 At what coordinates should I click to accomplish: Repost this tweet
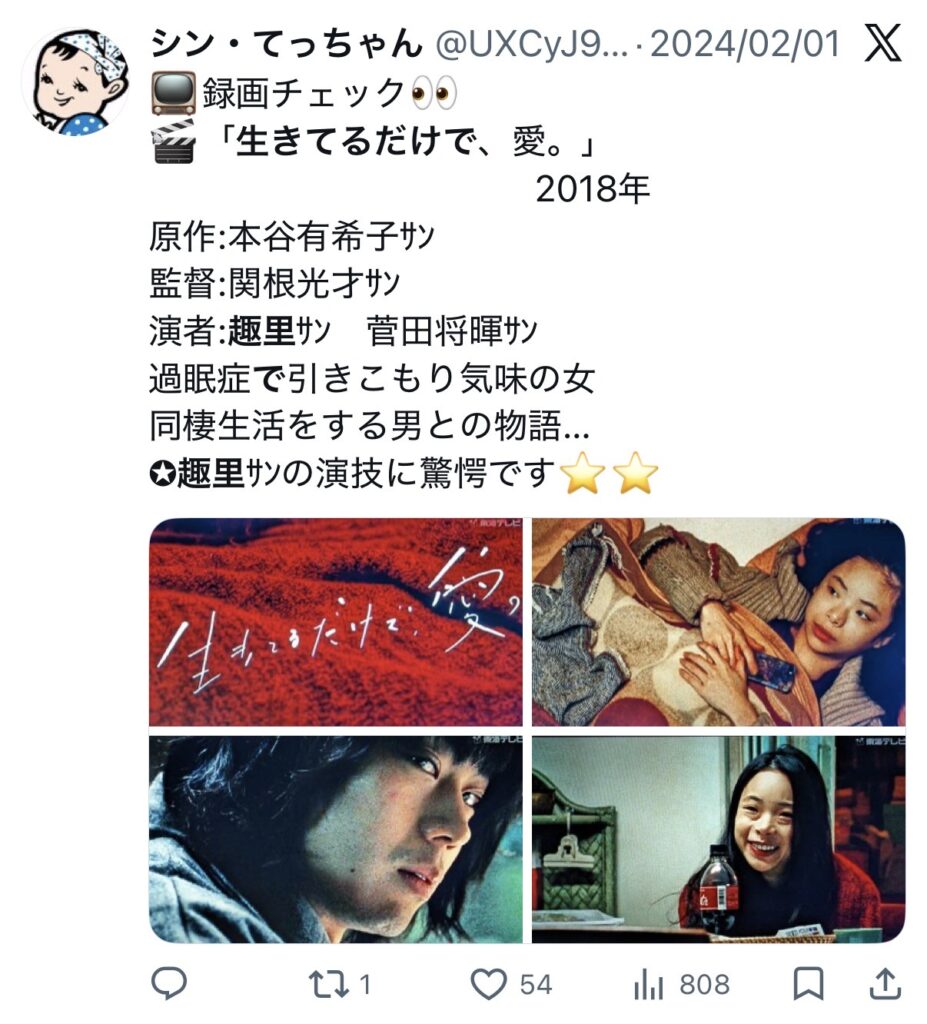coord(327,984)
